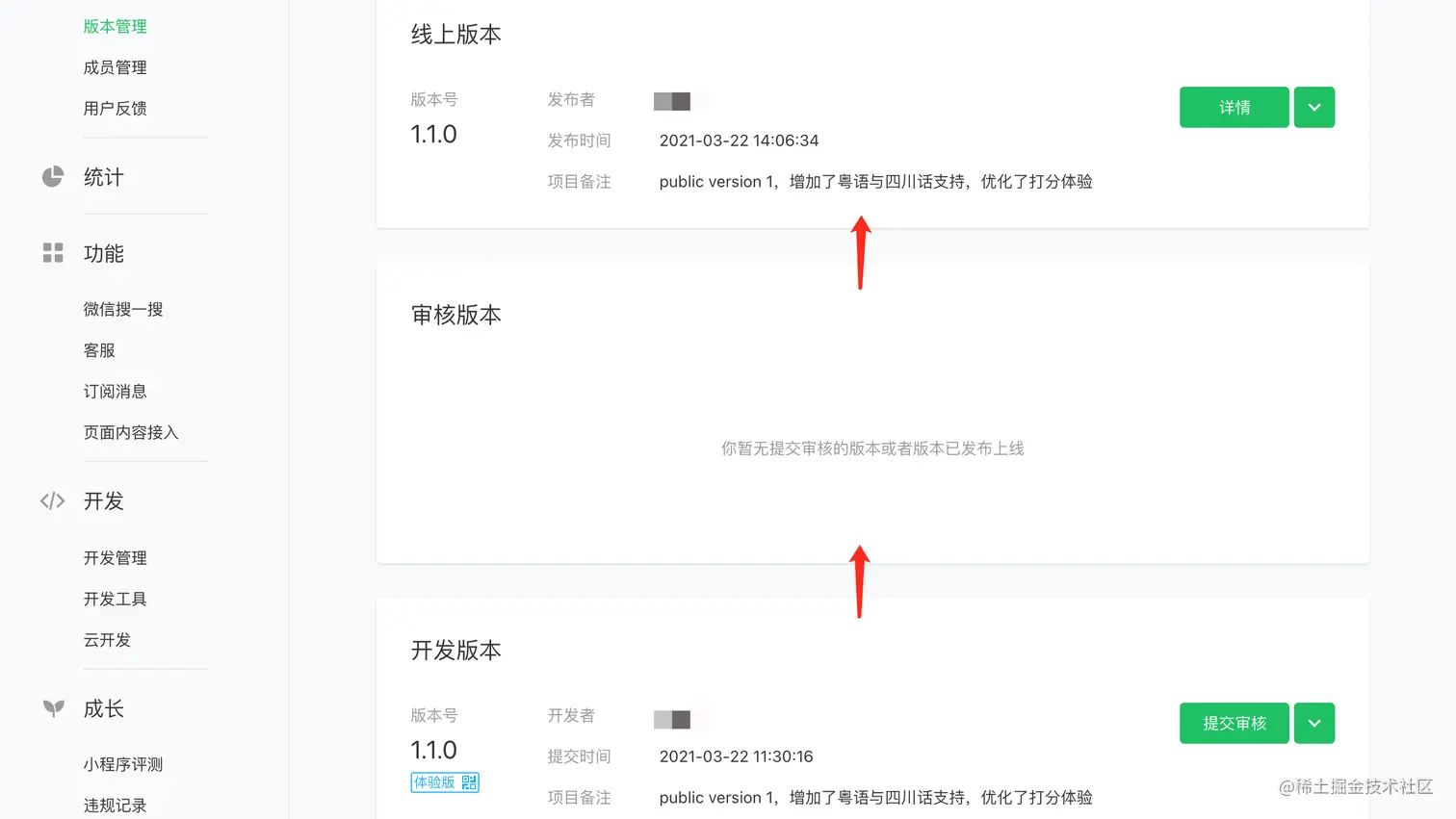Open 小程序评测
Image resolution: width=1456 pixels, height=819 pixels.
pyautogui.click(x=122, y=764)
